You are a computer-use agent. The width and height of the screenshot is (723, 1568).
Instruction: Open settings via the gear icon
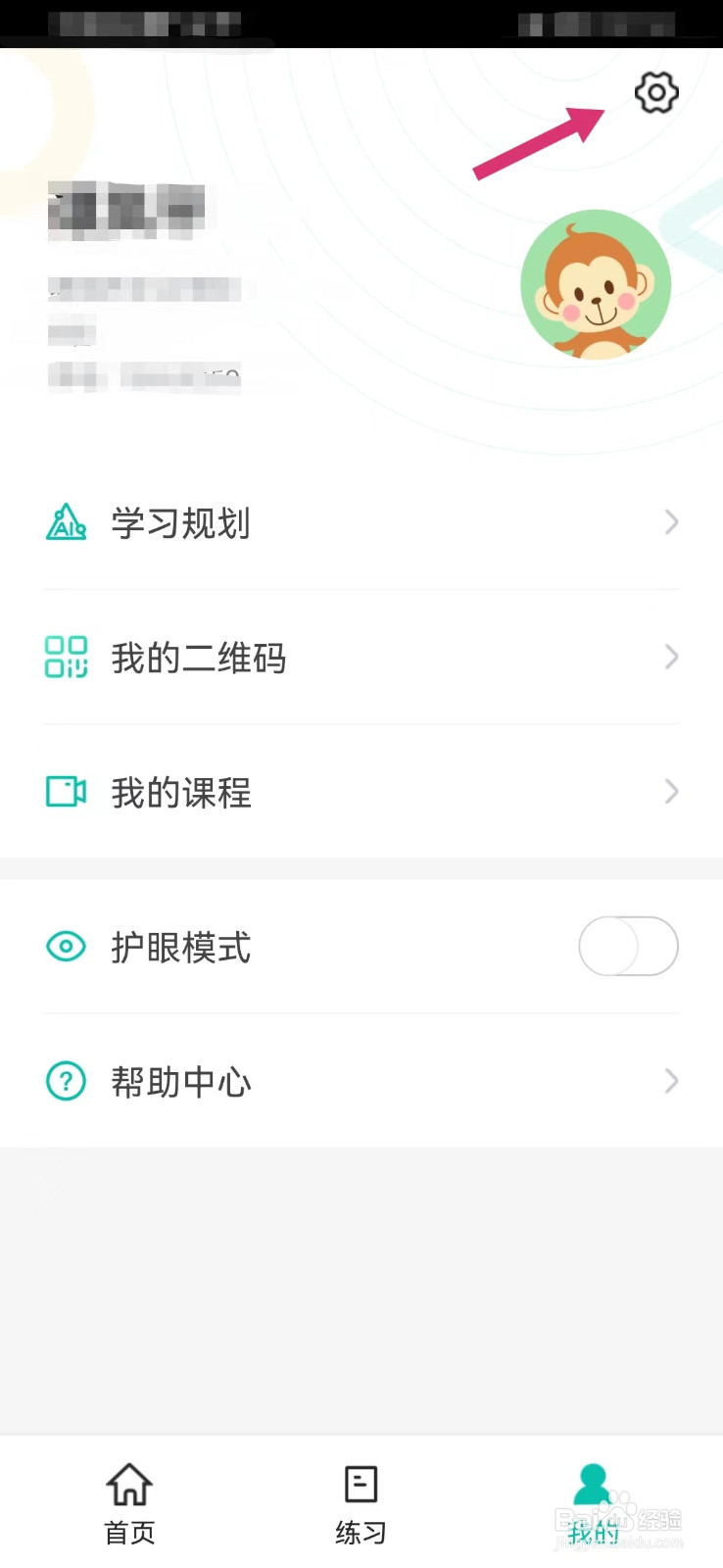tap(656, 93)
